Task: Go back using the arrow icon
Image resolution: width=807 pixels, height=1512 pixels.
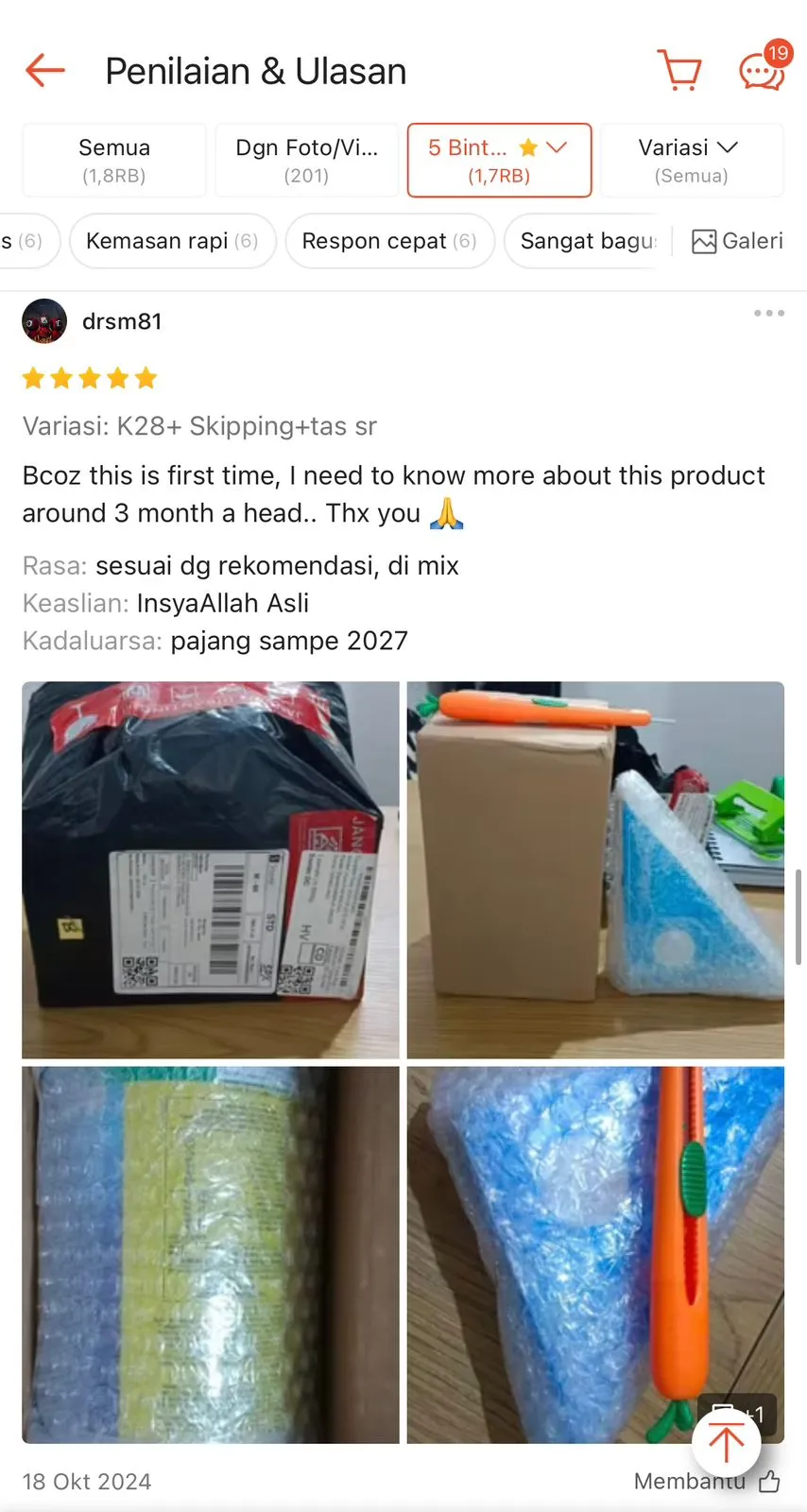Action: pyautogui.click(x=44, y=71)
